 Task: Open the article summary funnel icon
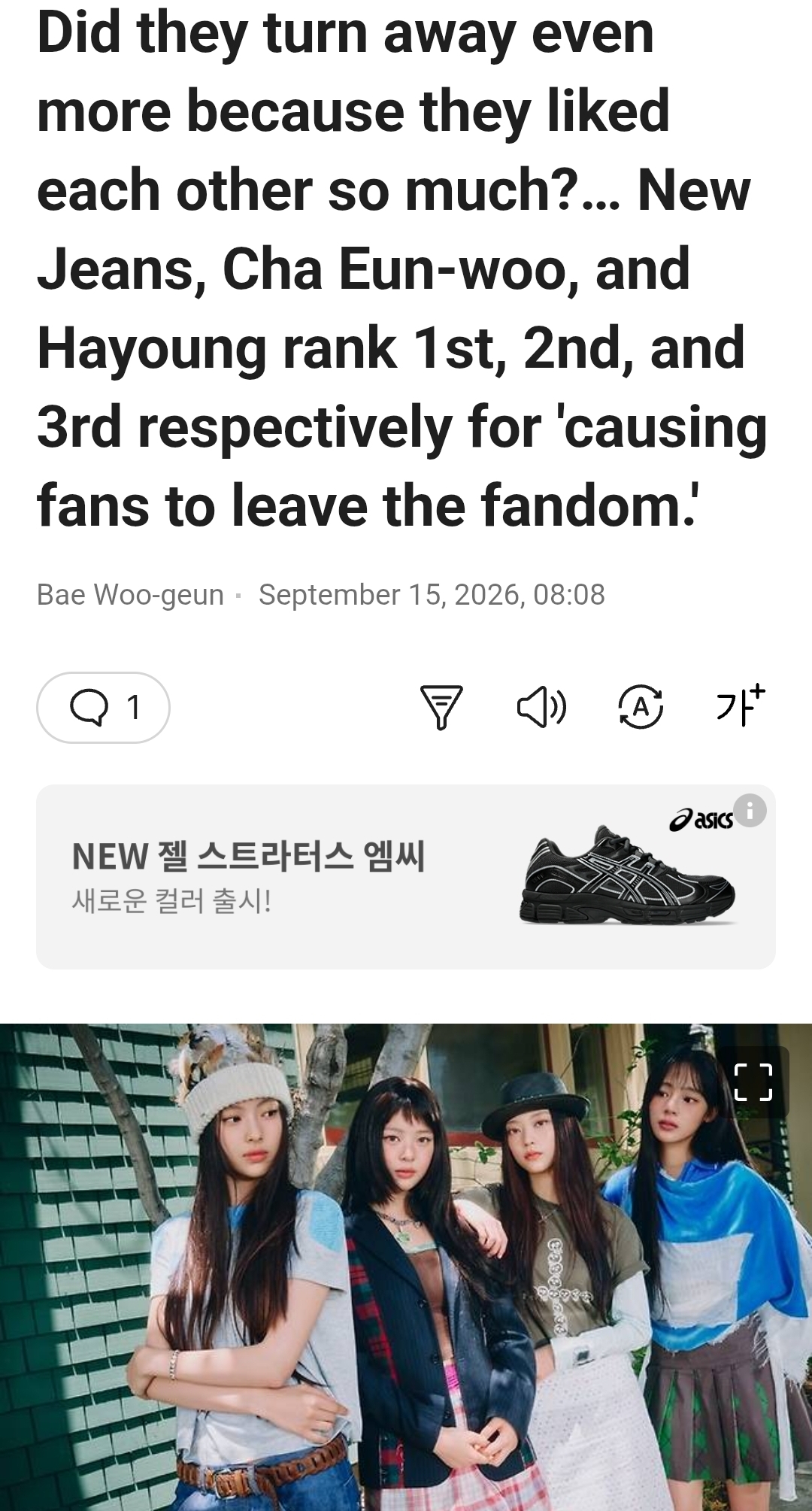pos(441,707)
